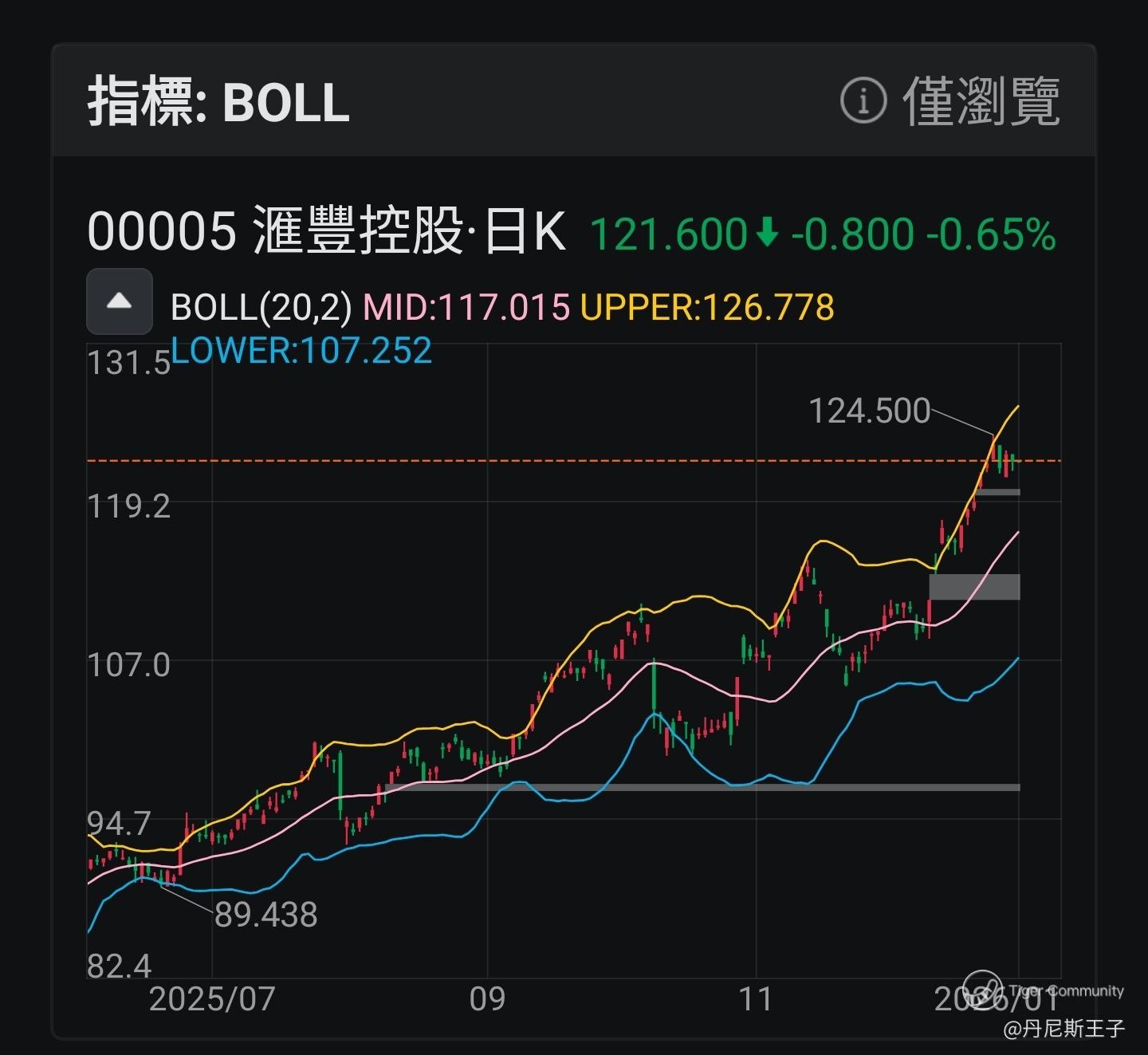Image resolution: width=1148 pixels, height=1055 pixels.
Task: Collapse the BOLL indicator legend arrow
Action: [x=120, y=301]
